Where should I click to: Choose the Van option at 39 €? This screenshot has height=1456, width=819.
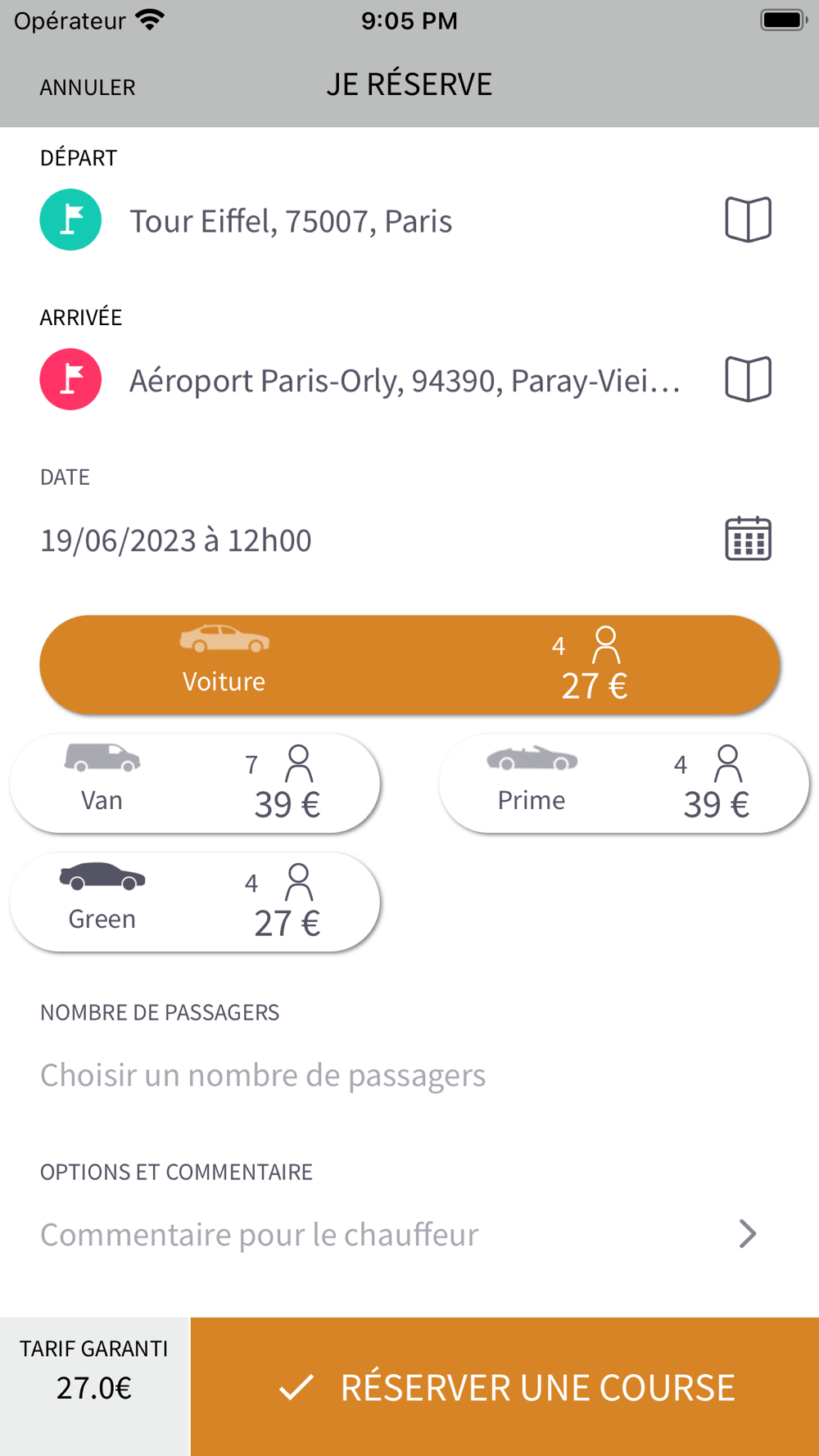195,784
